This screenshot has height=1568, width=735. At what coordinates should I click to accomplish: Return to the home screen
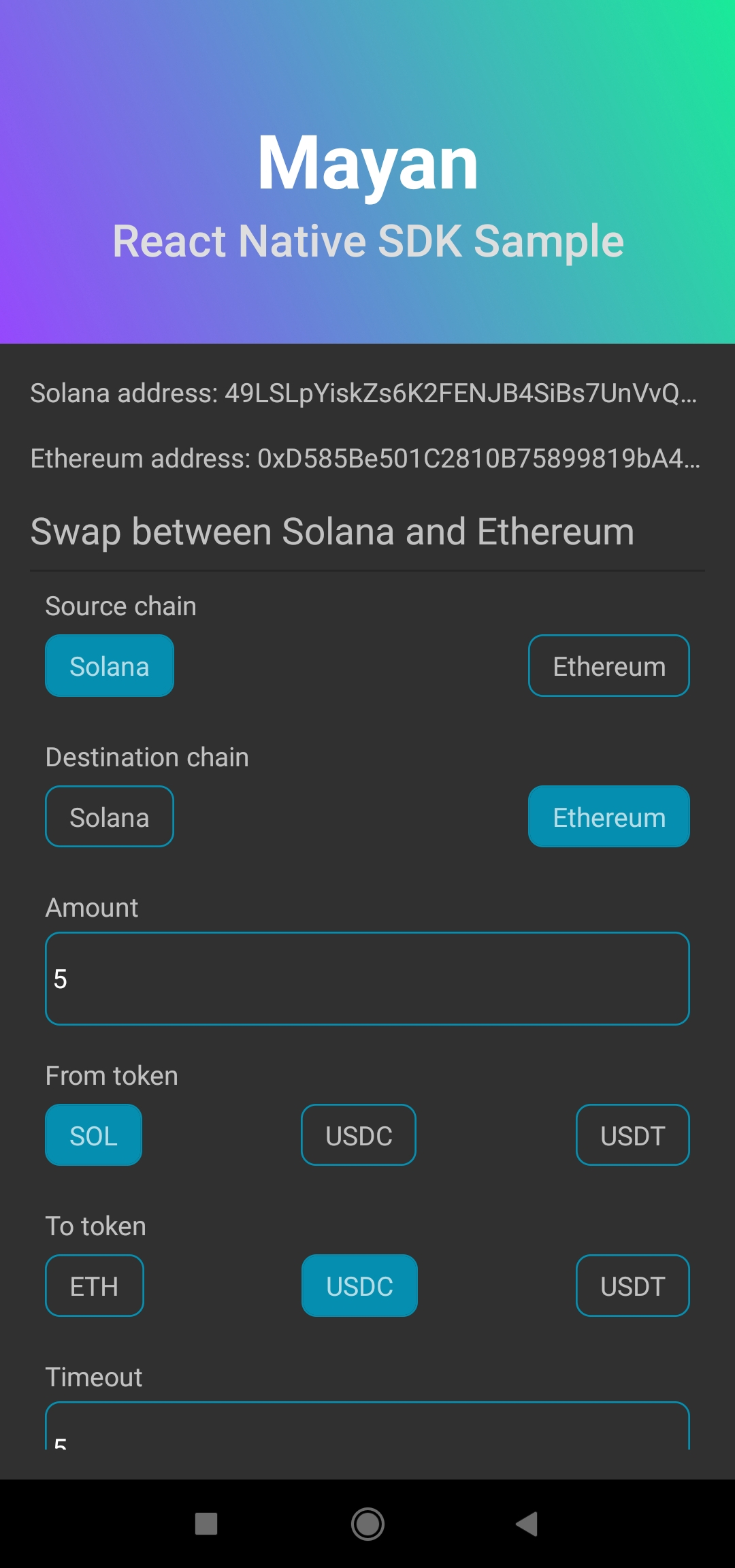tap(367, 1524)
